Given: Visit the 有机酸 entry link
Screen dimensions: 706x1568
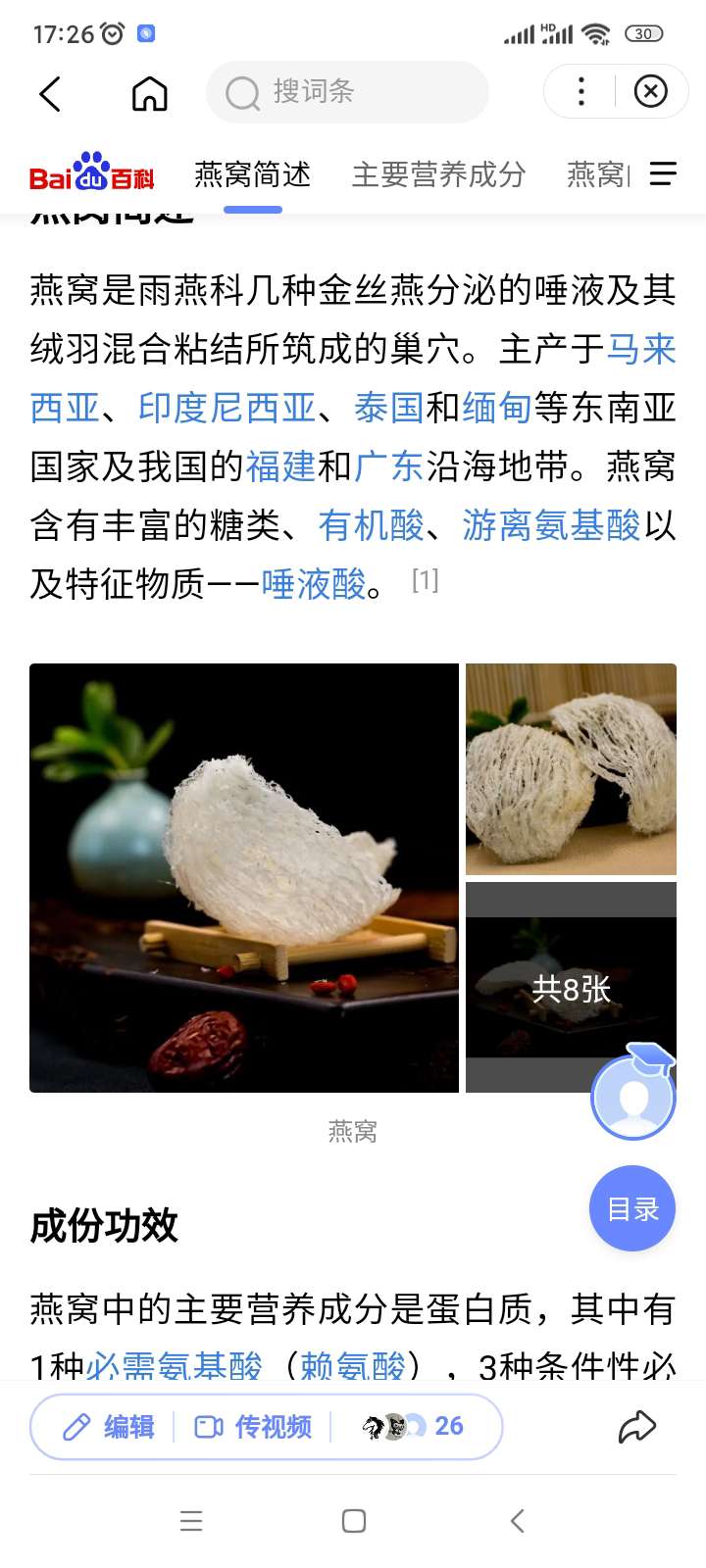Looking at the screenshot, I should (371, 525).
